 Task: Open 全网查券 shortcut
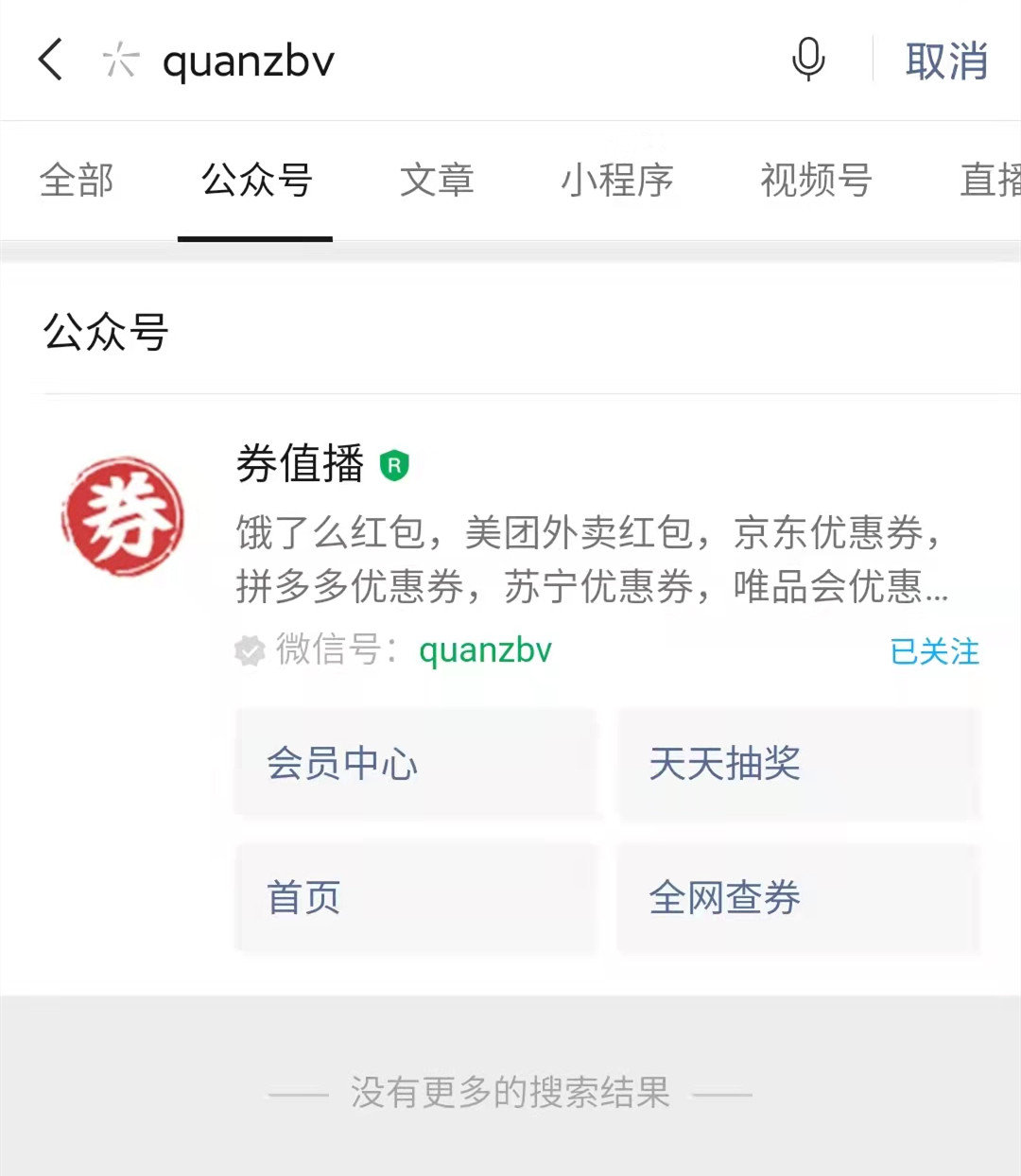pos(798,897)
